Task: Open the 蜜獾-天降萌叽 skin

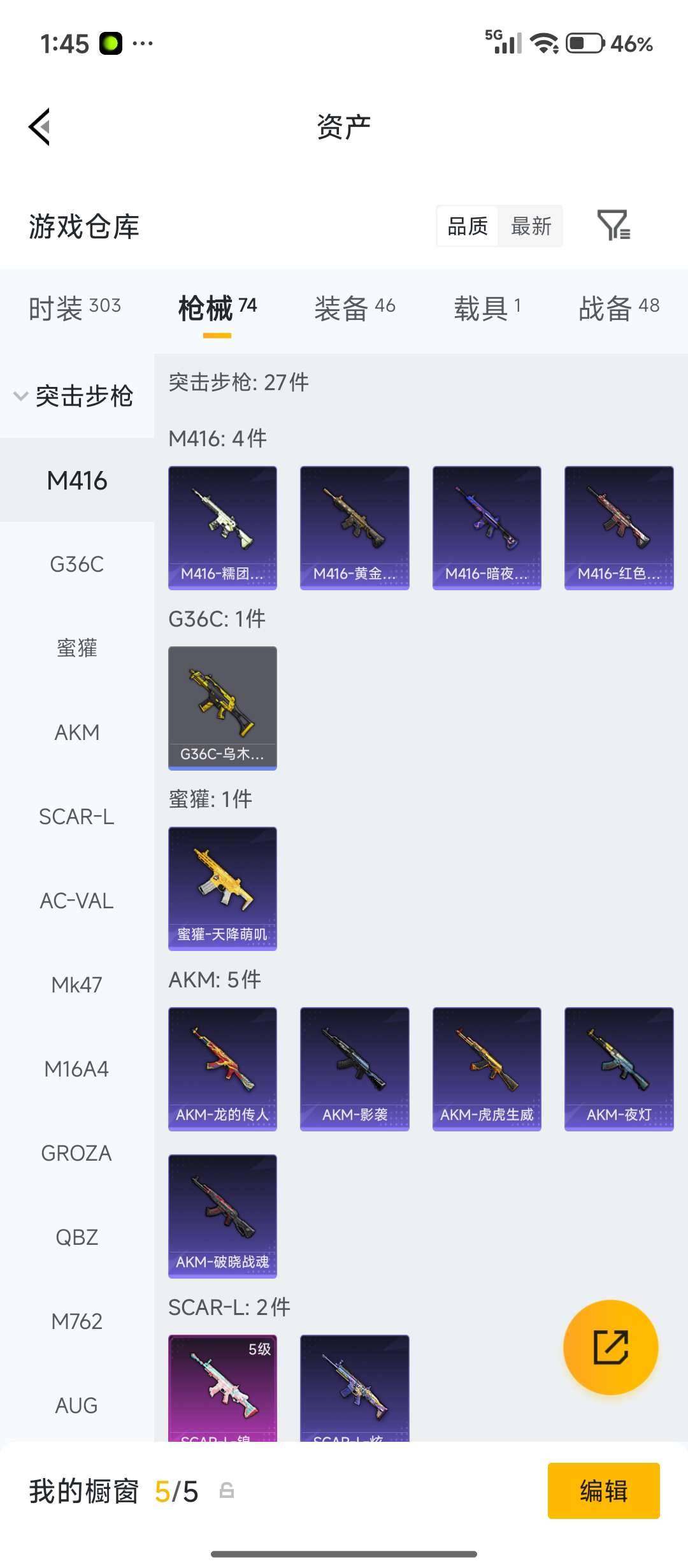Action: point(222,889)
